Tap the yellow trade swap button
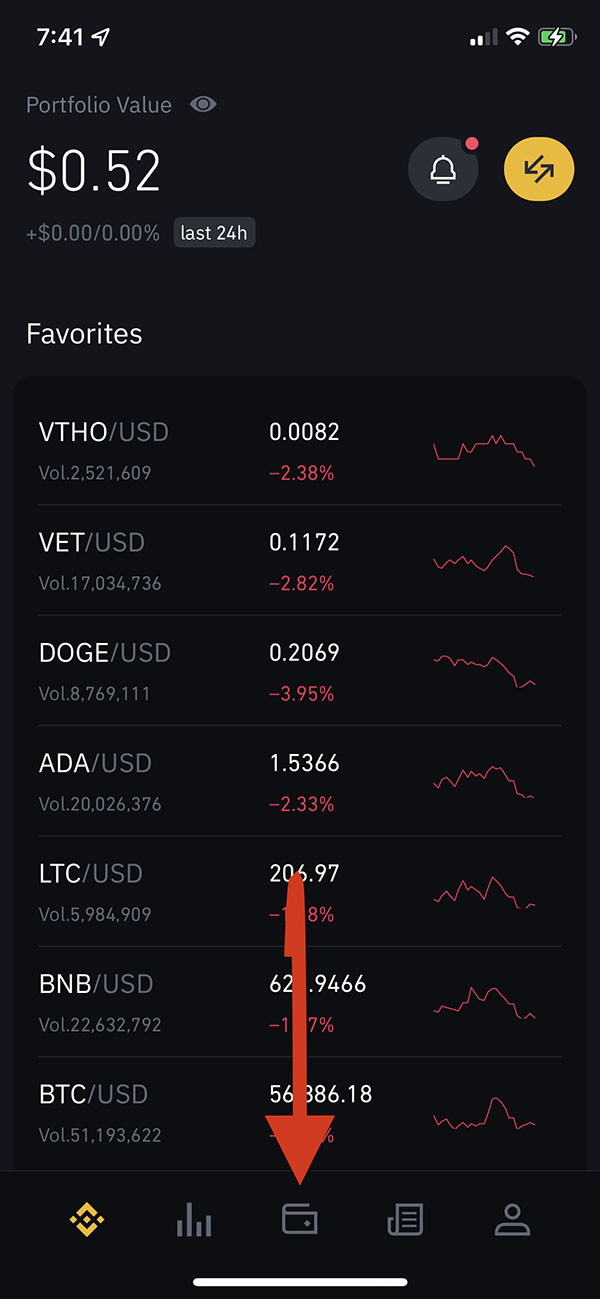Screen dimensions: 600x1299 [539, 170]
